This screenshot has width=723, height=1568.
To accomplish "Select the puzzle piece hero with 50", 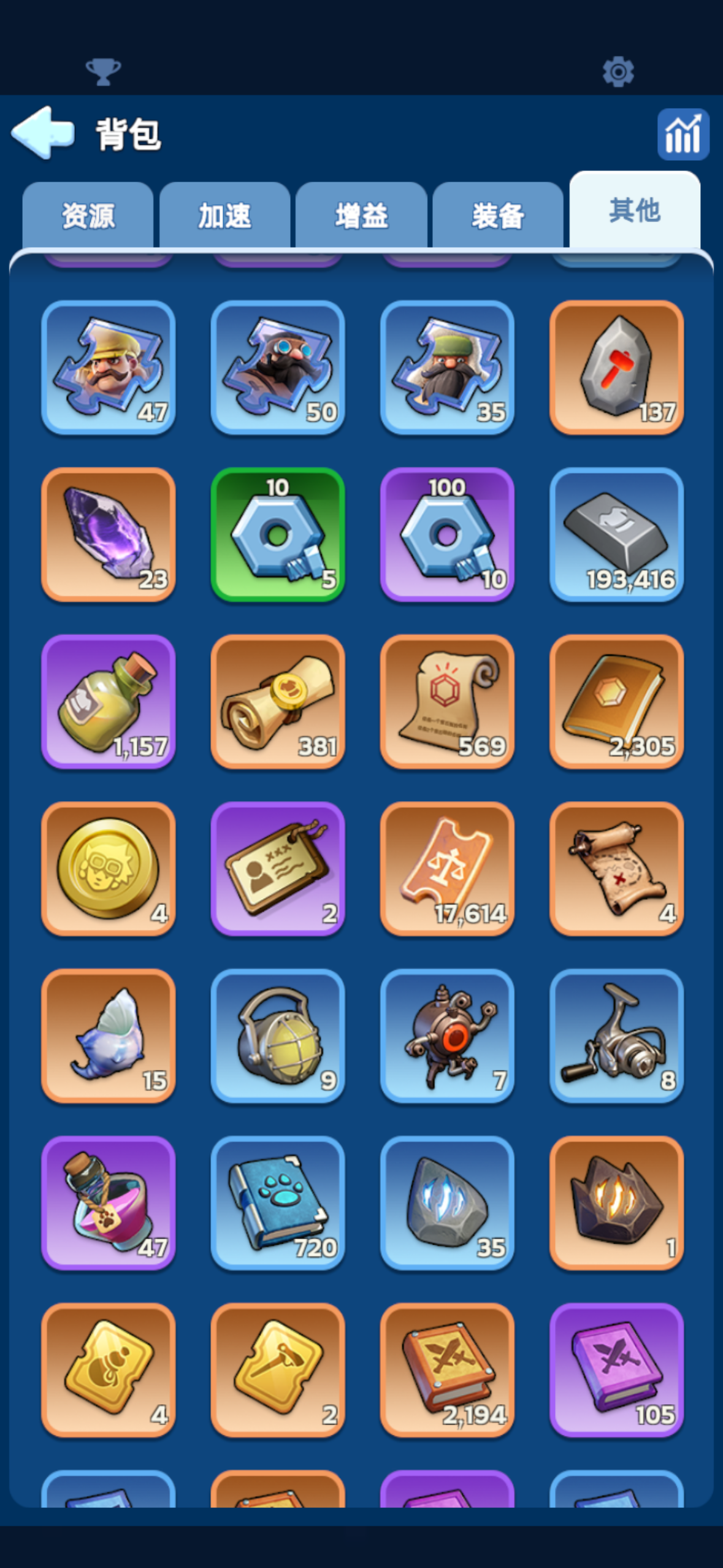I will (x=278, y=367).
